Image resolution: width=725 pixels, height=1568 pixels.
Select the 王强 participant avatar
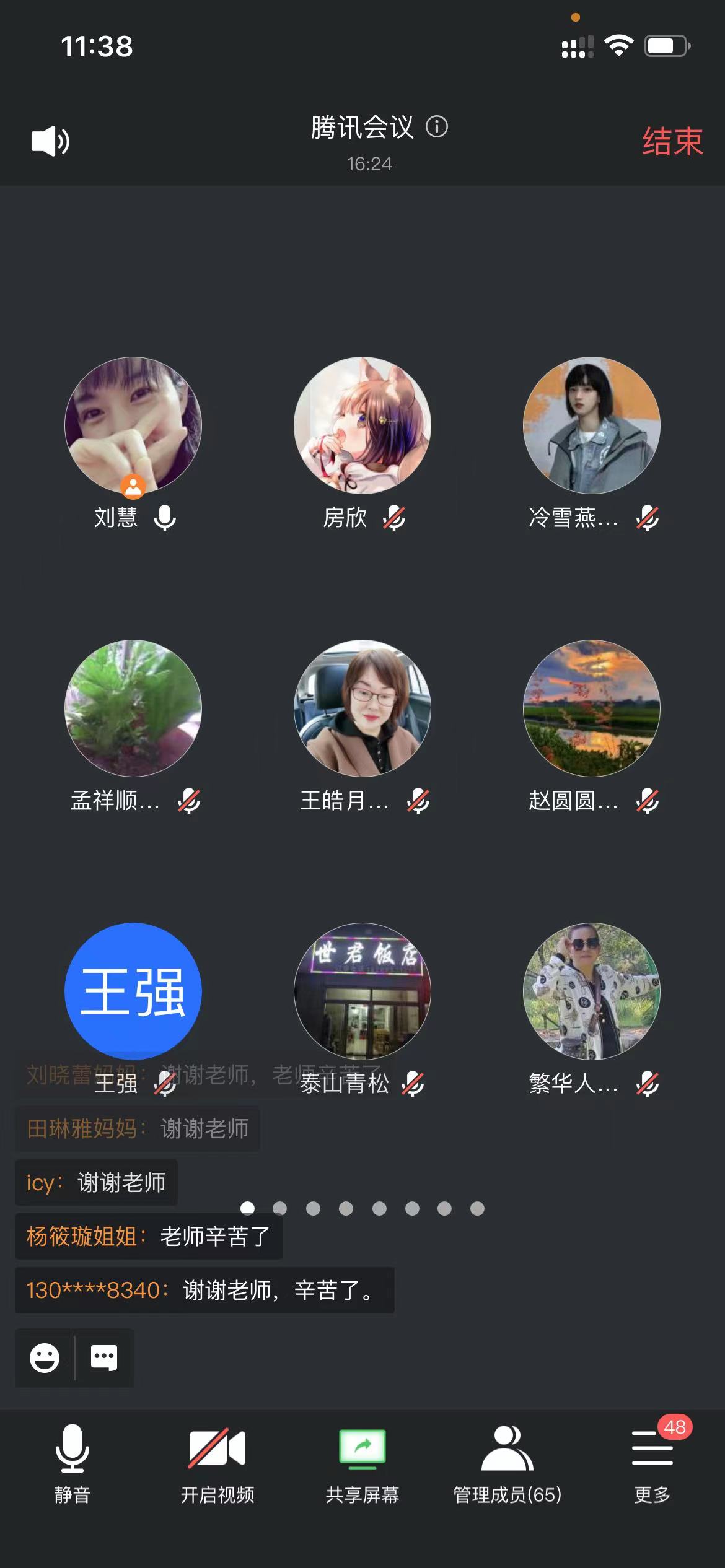[x=133, y=991]
